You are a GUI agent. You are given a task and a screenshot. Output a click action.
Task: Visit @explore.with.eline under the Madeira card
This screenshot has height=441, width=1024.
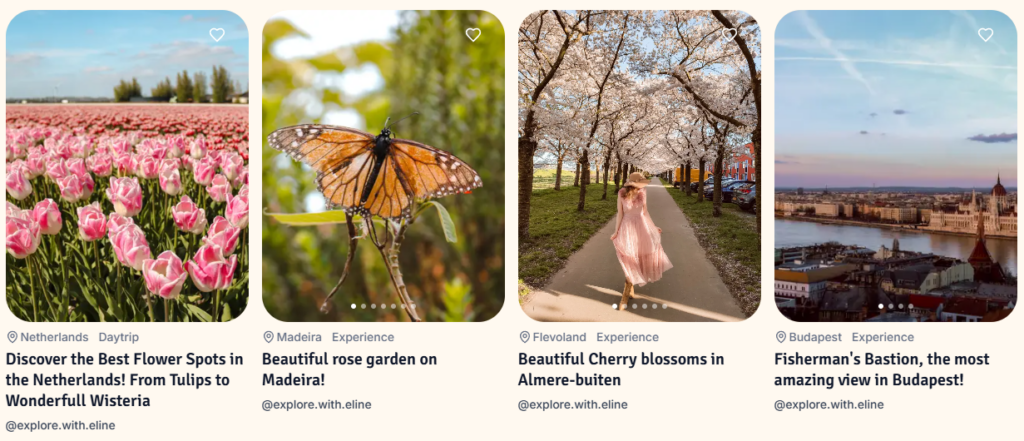pyautogui.click(x=316, y=404)
